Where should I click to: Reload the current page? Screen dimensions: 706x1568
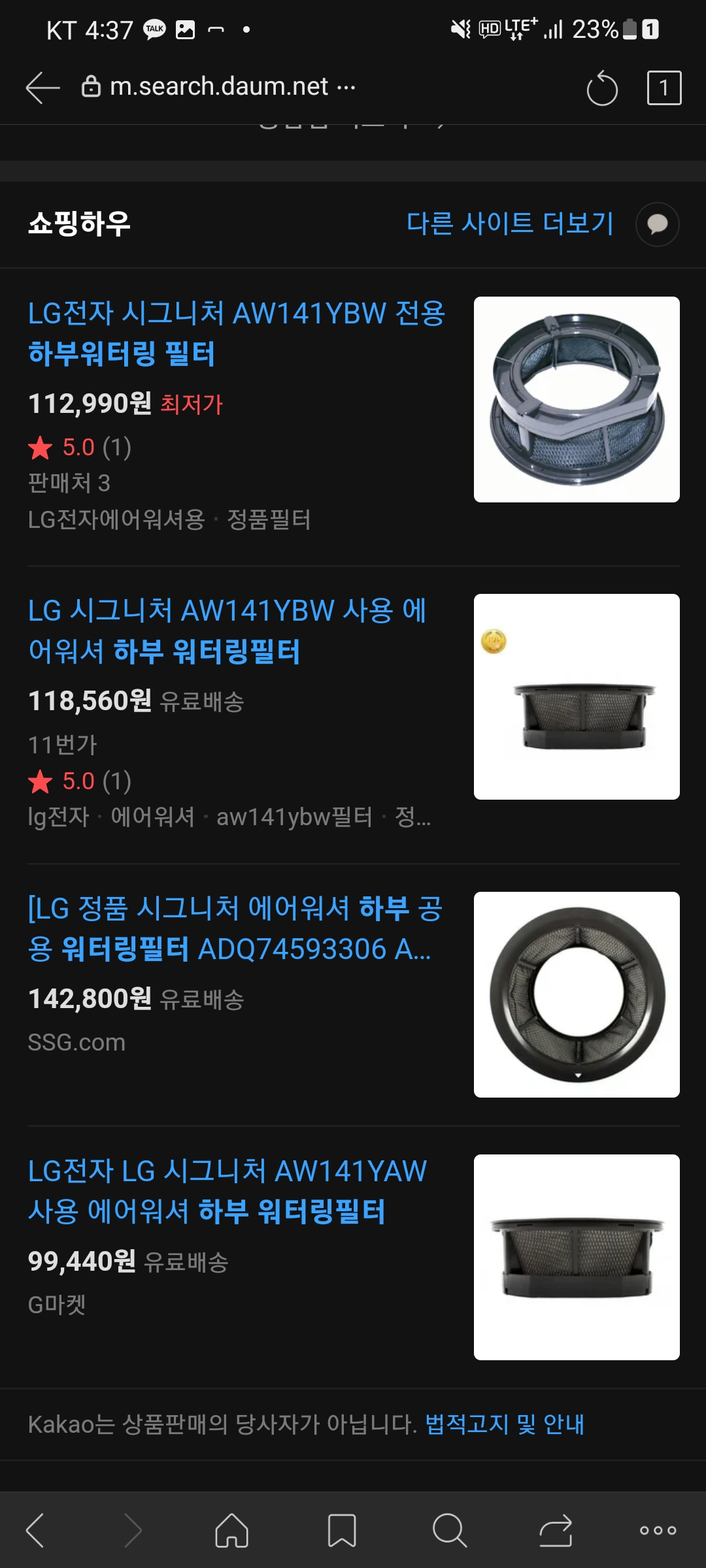click(x=602, y=89)
